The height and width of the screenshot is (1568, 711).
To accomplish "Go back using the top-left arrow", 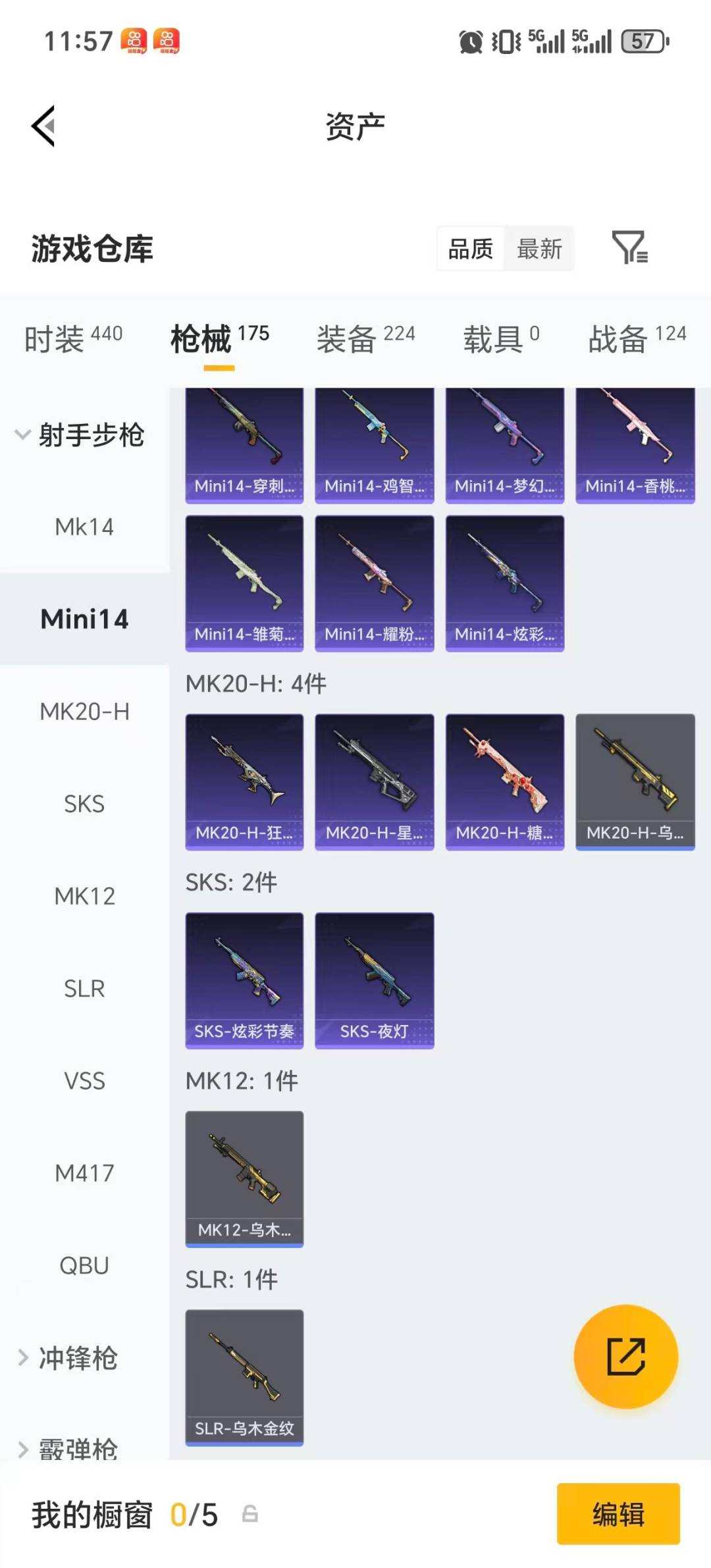I will click(43, 126).
